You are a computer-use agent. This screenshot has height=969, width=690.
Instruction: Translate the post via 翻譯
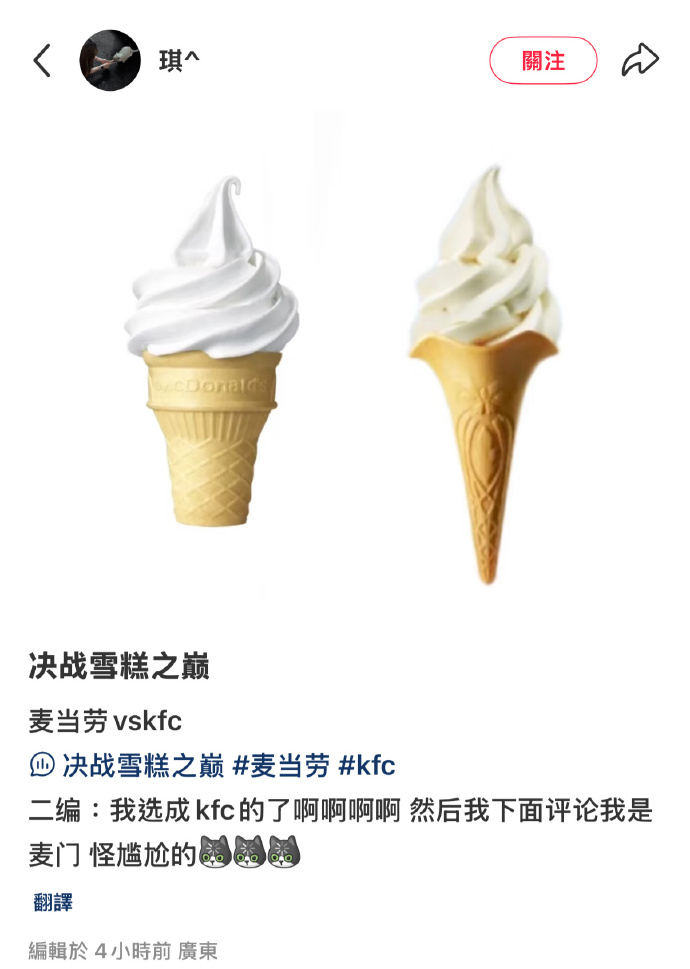53,902
